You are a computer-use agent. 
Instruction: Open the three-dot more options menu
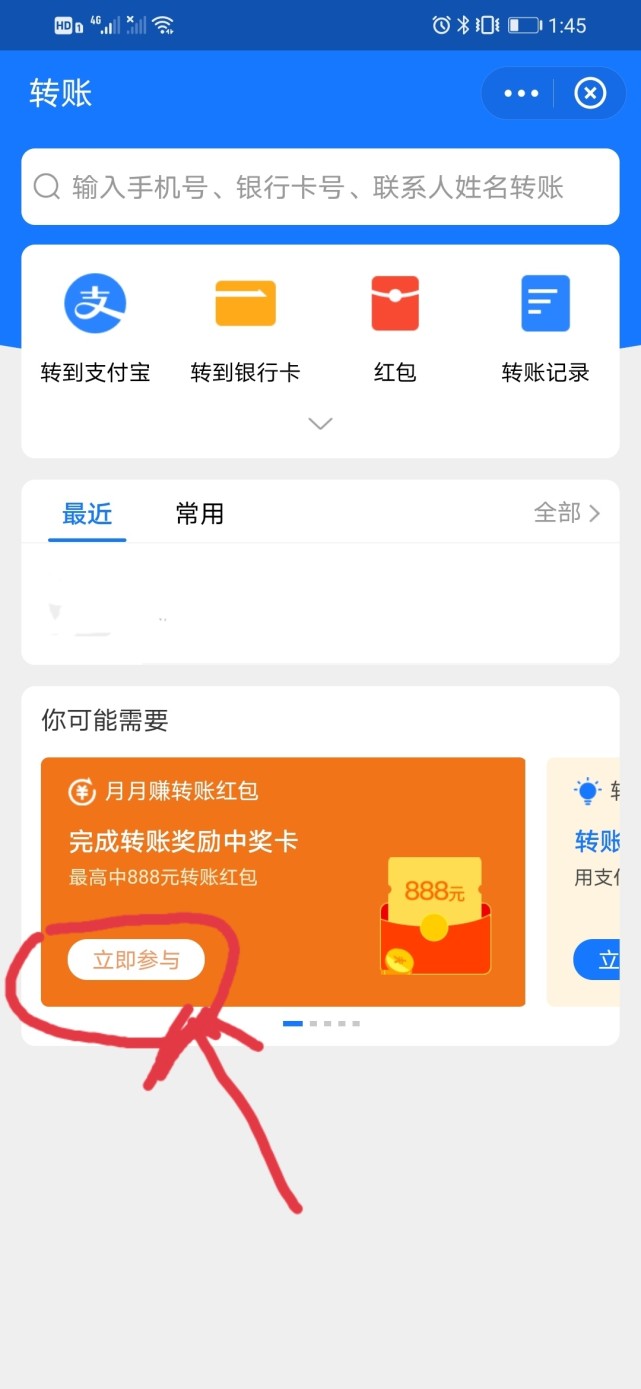coord(521,94)
